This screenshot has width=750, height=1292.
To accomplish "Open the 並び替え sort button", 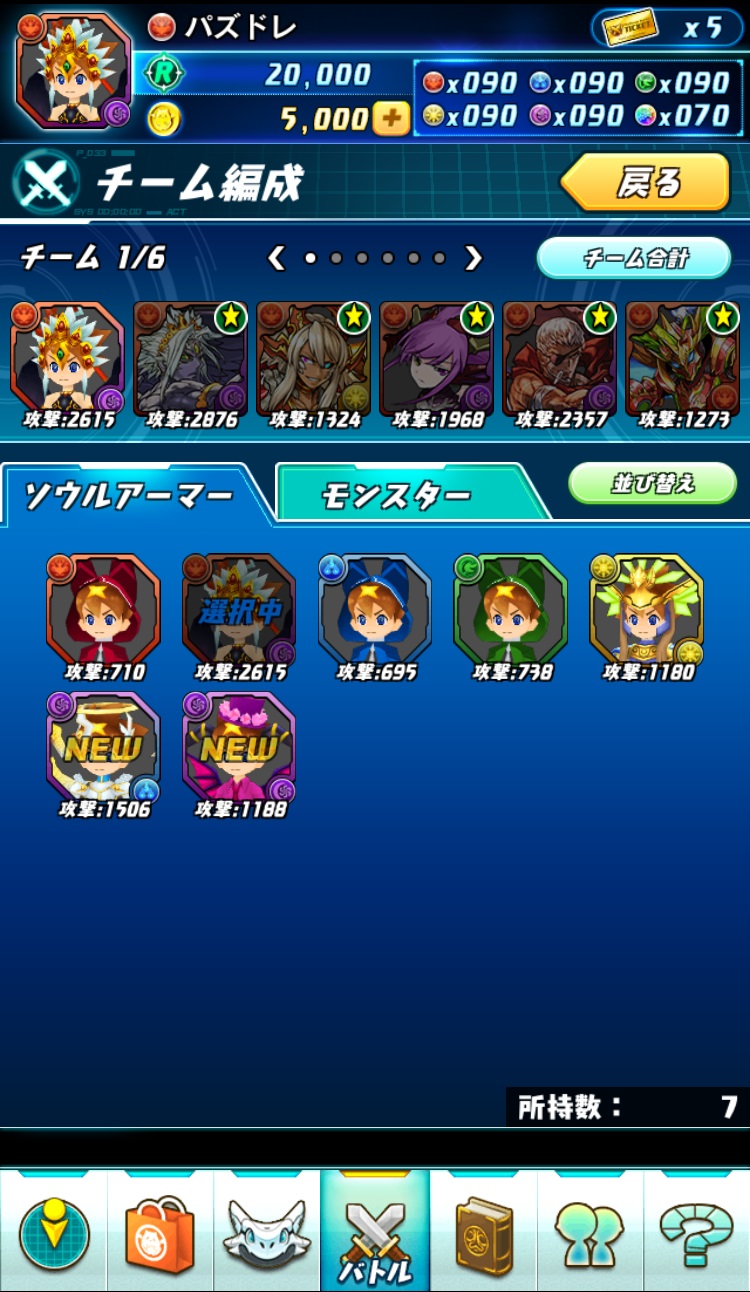I will pyautogui.click(x=652, y=485).
